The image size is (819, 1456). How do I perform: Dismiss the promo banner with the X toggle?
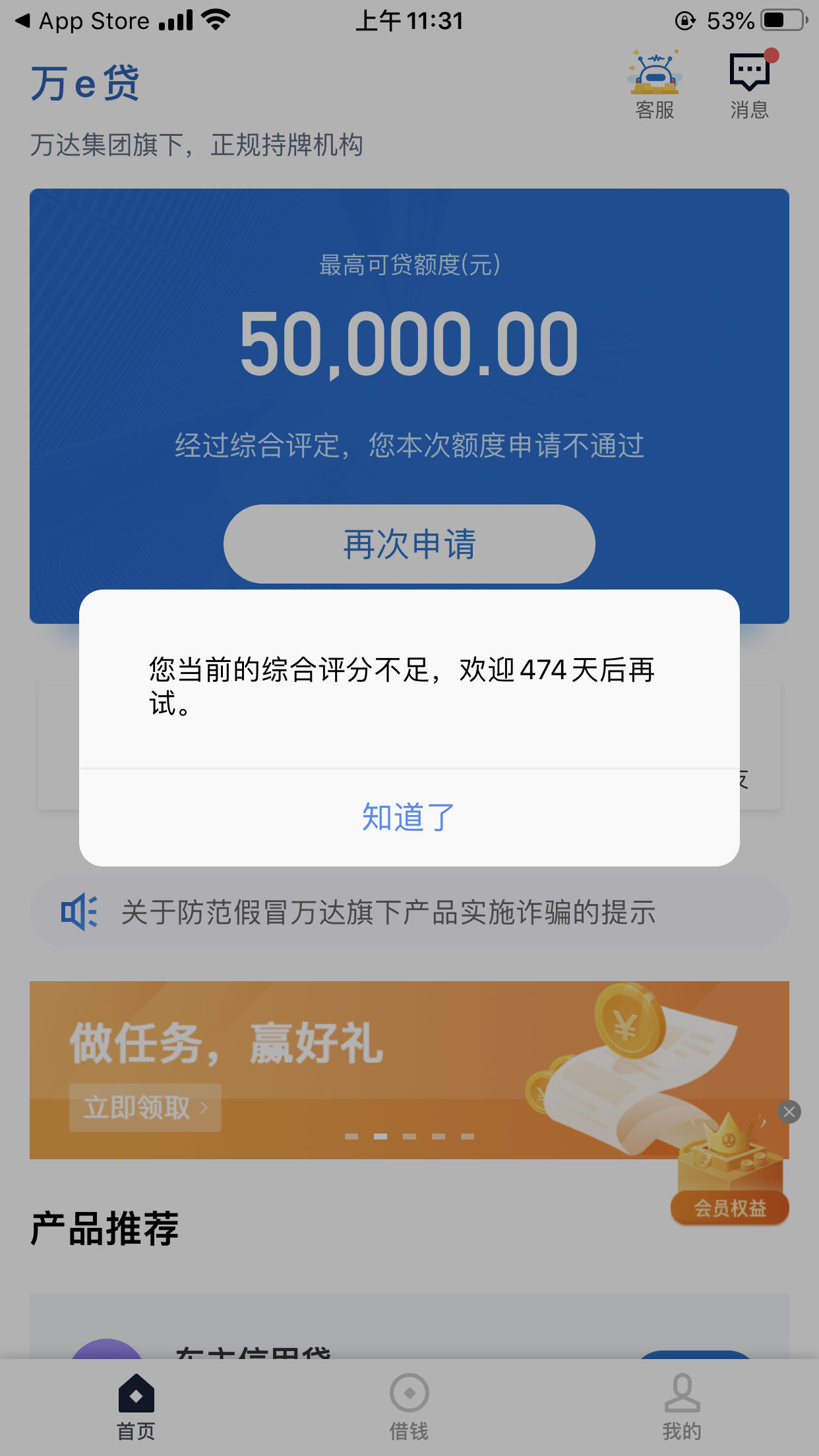tap(789, 1110)
